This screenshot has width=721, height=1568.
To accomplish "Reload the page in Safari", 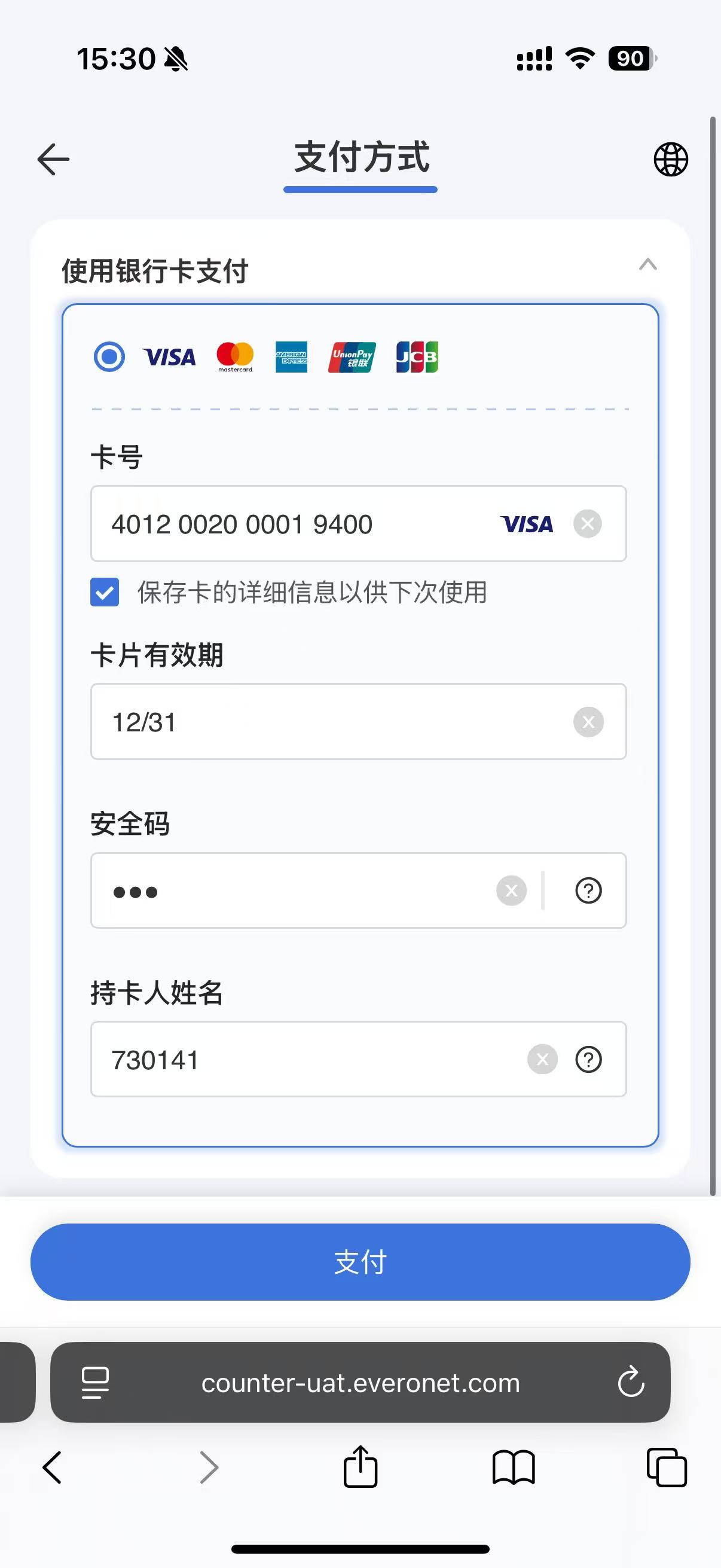I will (631, 1383).
